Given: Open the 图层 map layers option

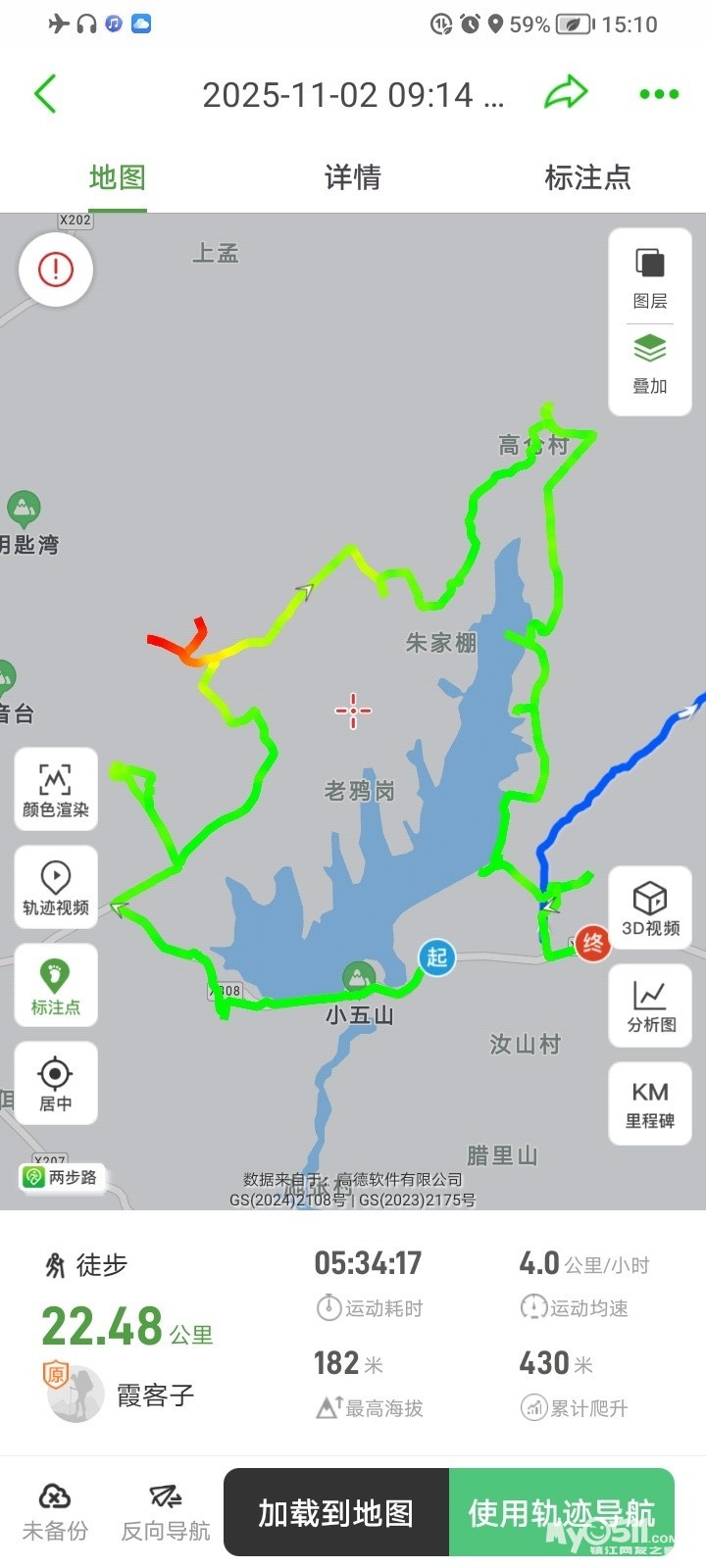Looking at the screenshot, I should (x=650, y=277).
